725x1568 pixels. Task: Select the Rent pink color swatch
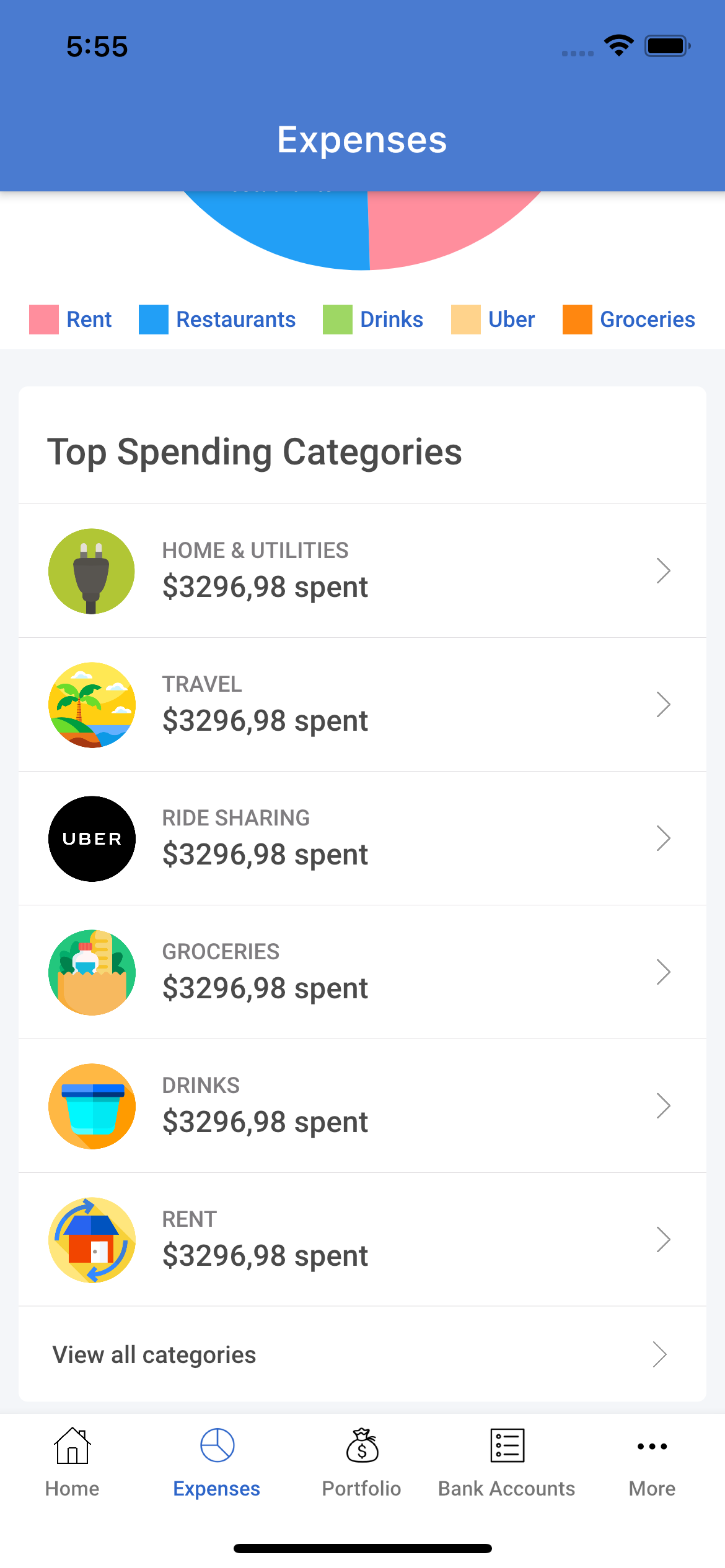(42, 319)
